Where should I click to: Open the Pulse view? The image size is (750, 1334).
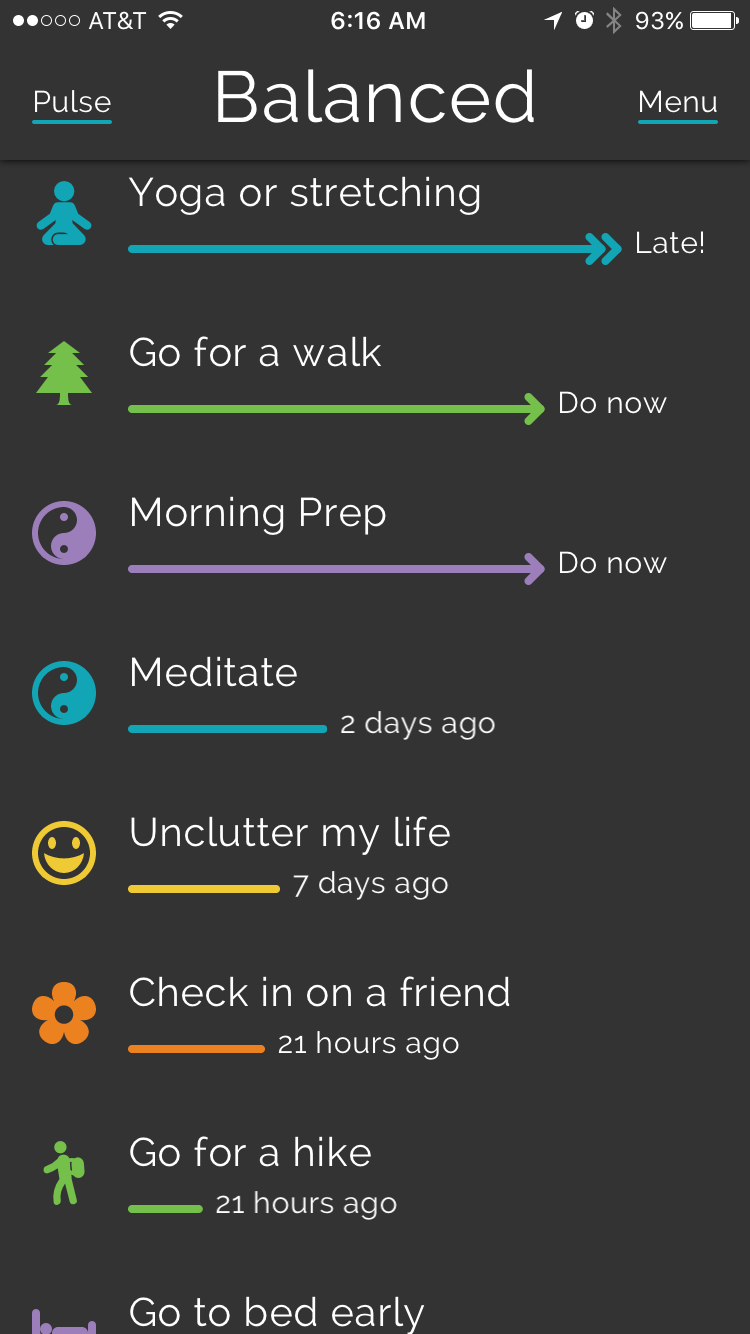[72, 102]
